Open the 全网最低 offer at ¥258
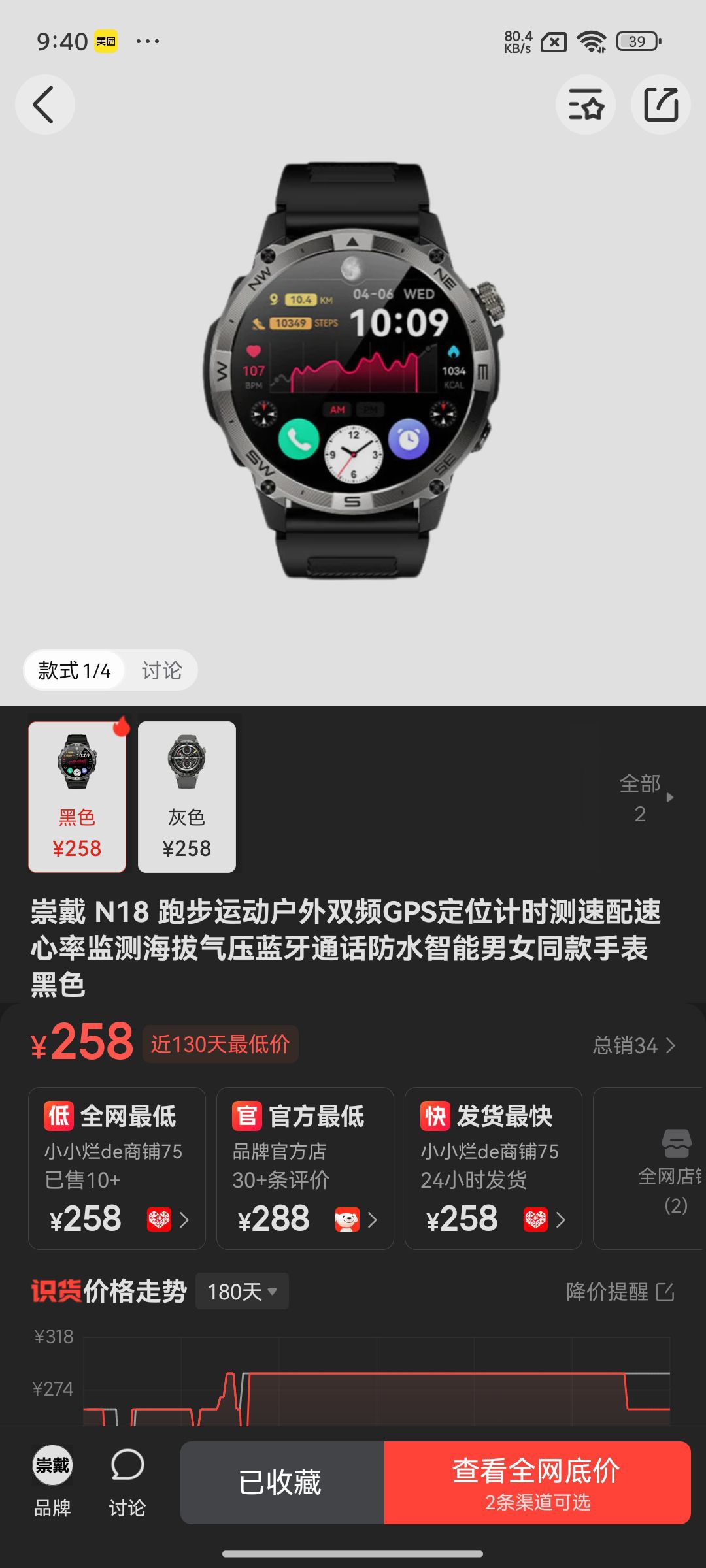The height and width of the screenshot is (1568, 706). pos(117,1168)
